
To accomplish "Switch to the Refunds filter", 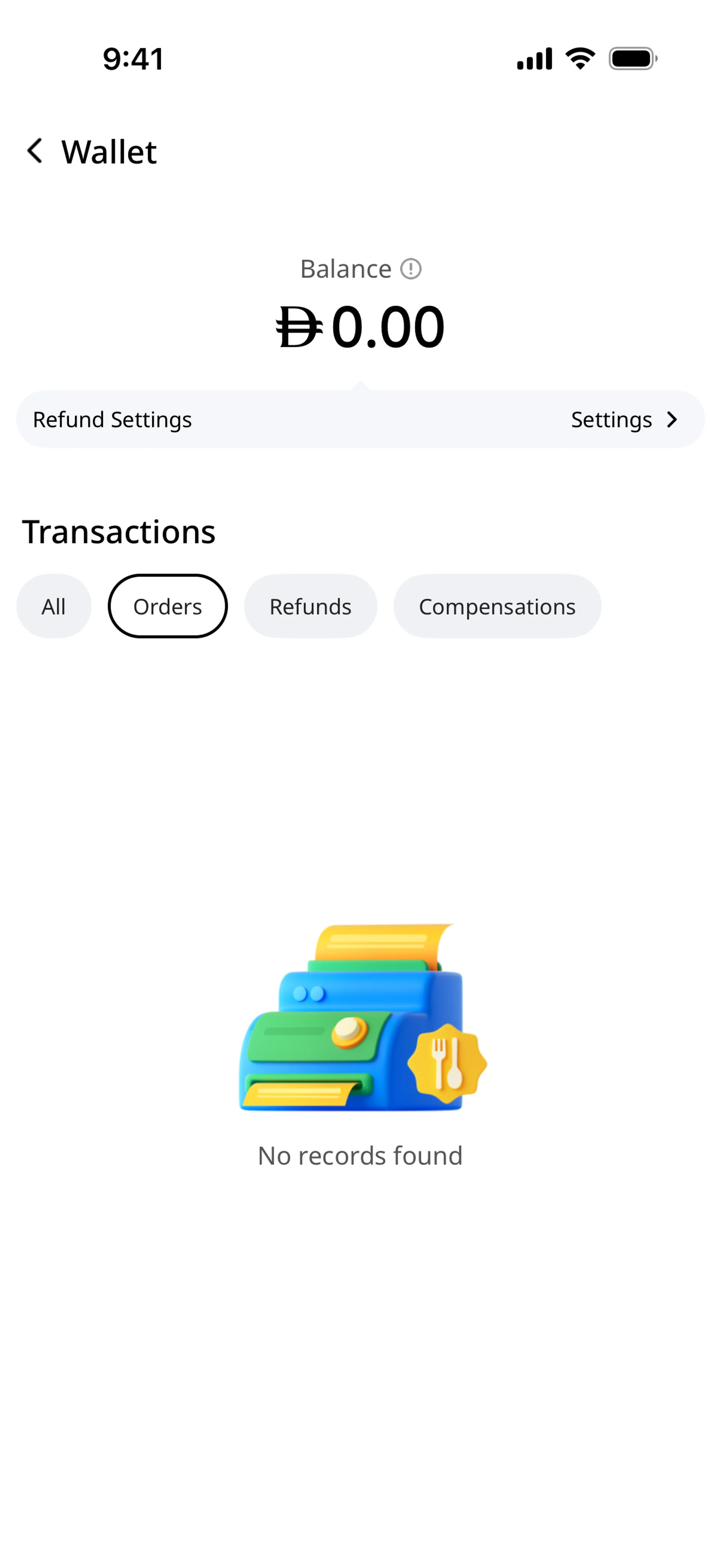I will pyautogui.click(x=310, y=606).
